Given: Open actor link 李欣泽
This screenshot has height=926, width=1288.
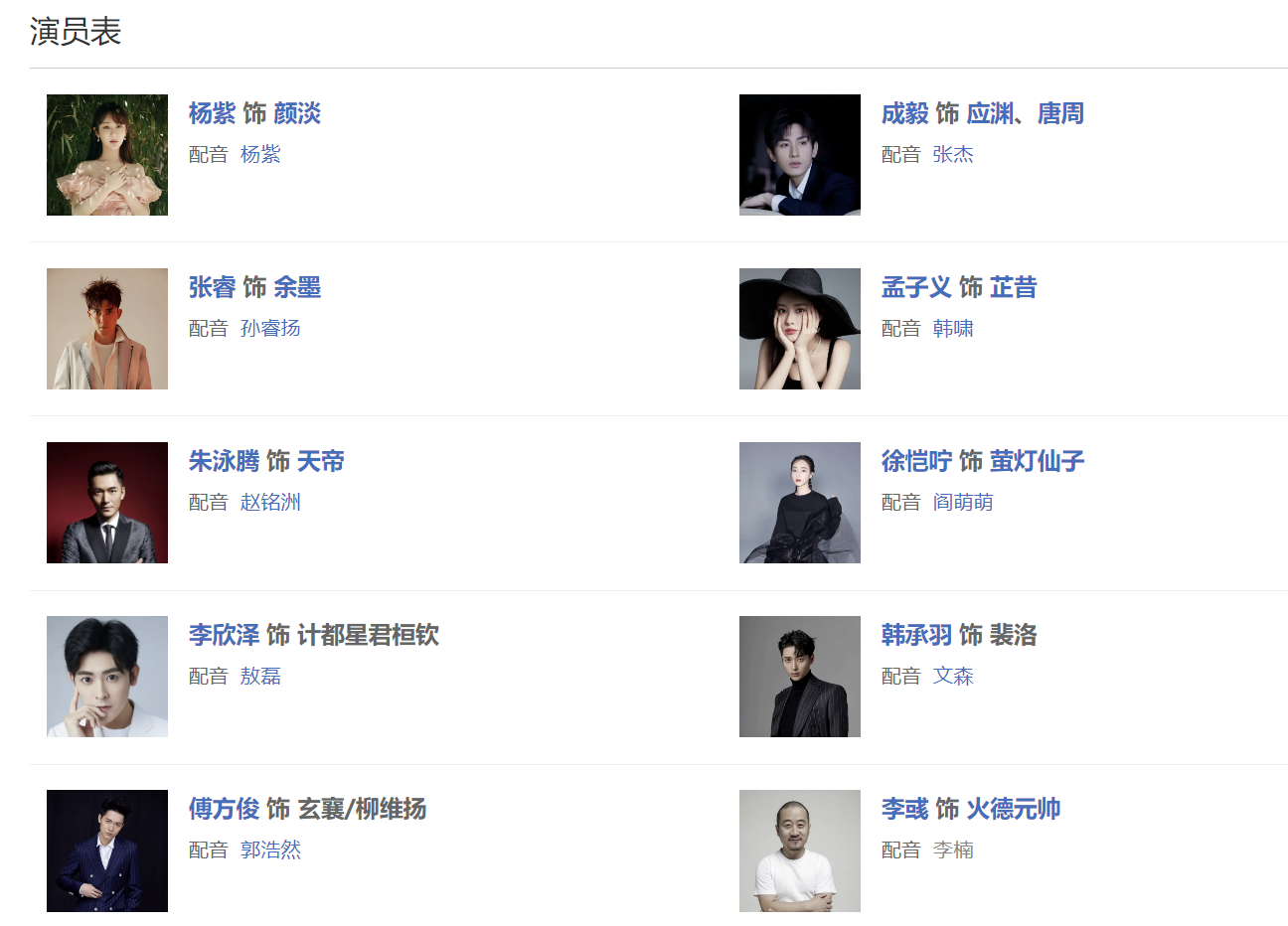Looking at the screenshot, I should coord(224,635).
